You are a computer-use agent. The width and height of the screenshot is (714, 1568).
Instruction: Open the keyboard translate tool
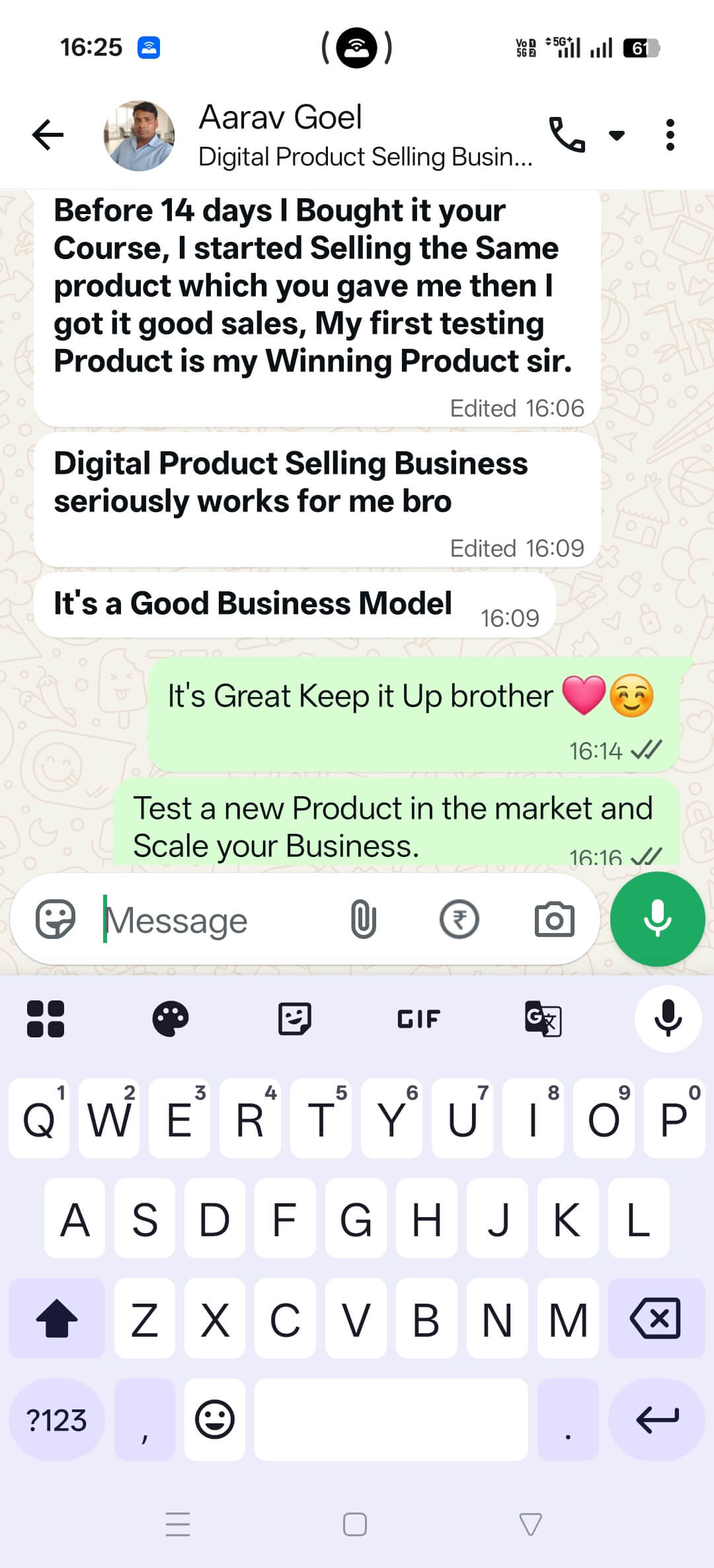tap(543, 1019)
